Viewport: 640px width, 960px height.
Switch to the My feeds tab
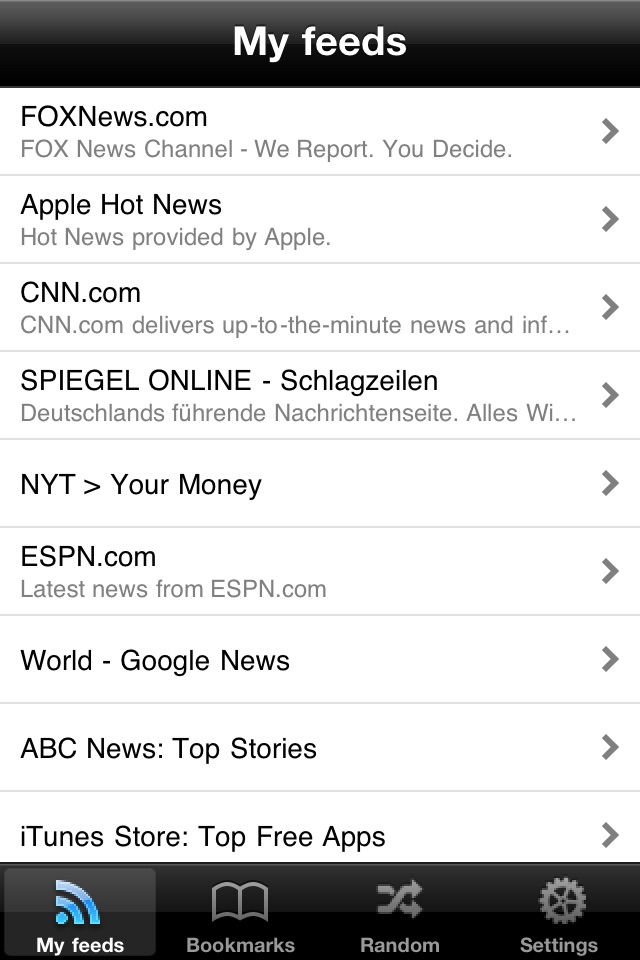[80, 912]
